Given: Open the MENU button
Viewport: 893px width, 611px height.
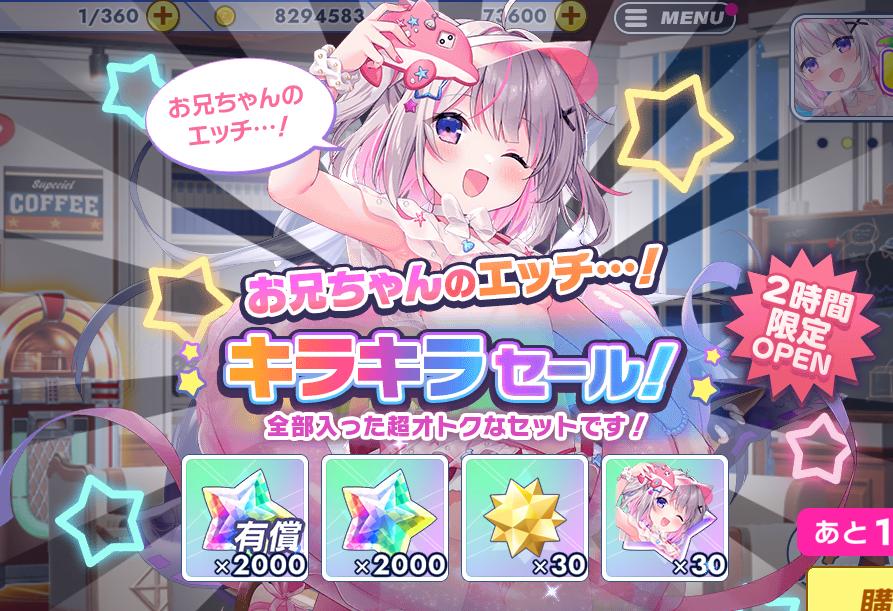Looking at the screenshot, I should pos(675,17).
